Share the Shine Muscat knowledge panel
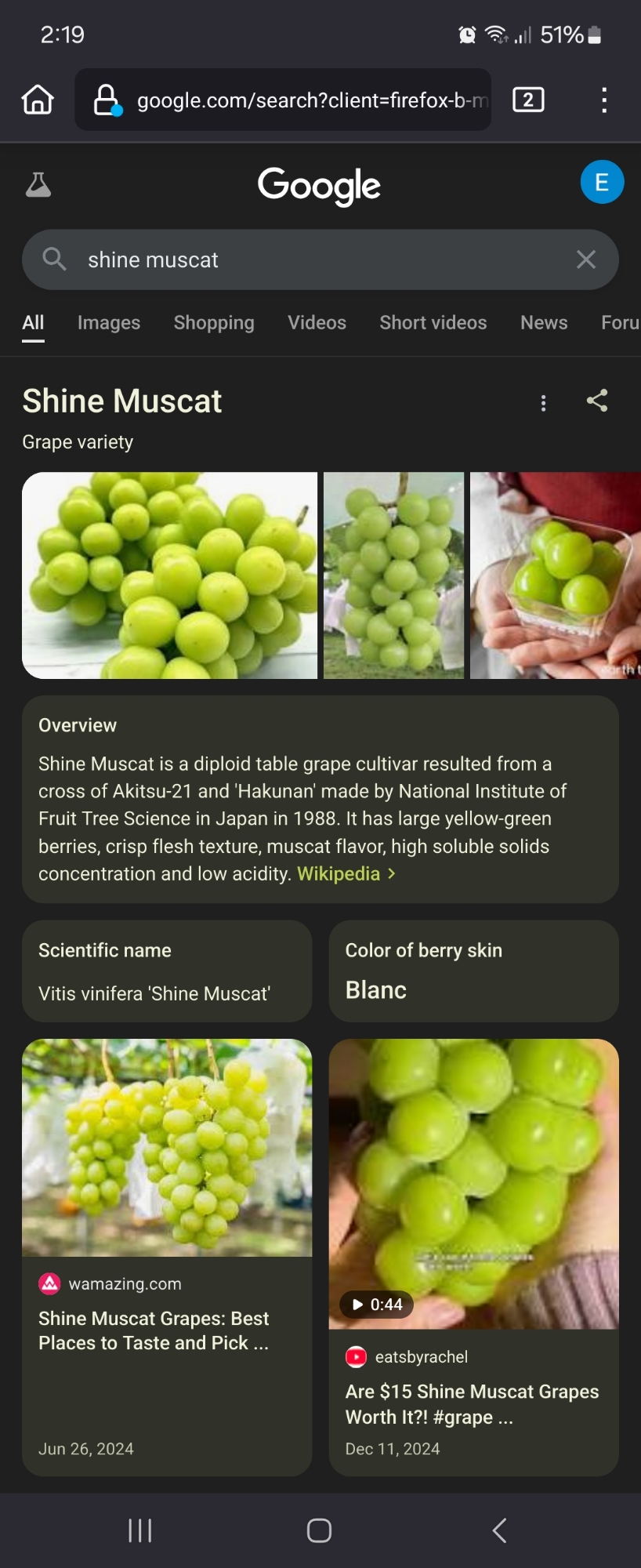The width and height of the screenshot is (641, 1568). click(597, 401)
